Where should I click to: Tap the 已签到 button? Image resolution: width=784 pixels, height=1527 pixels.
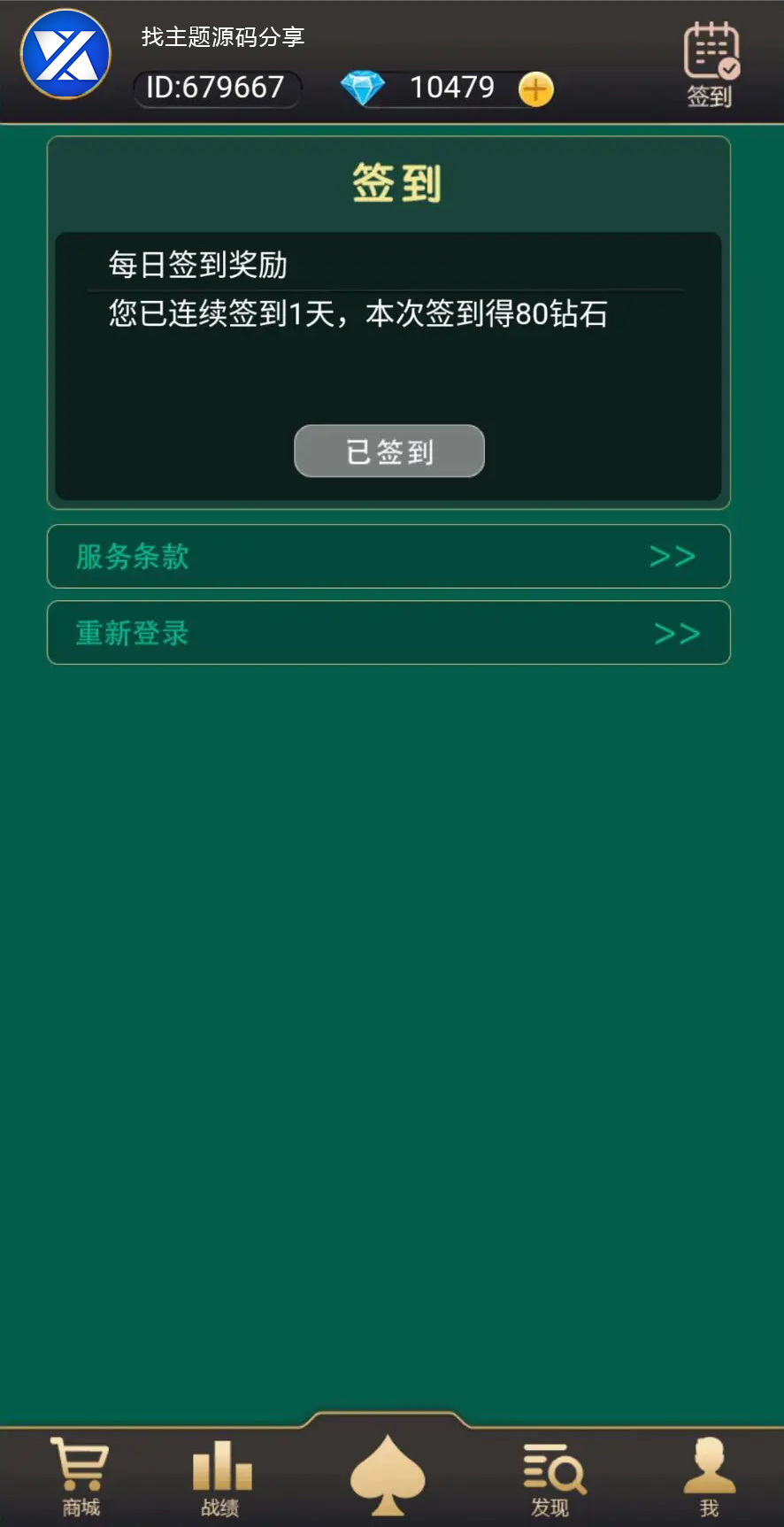(389, 451)
